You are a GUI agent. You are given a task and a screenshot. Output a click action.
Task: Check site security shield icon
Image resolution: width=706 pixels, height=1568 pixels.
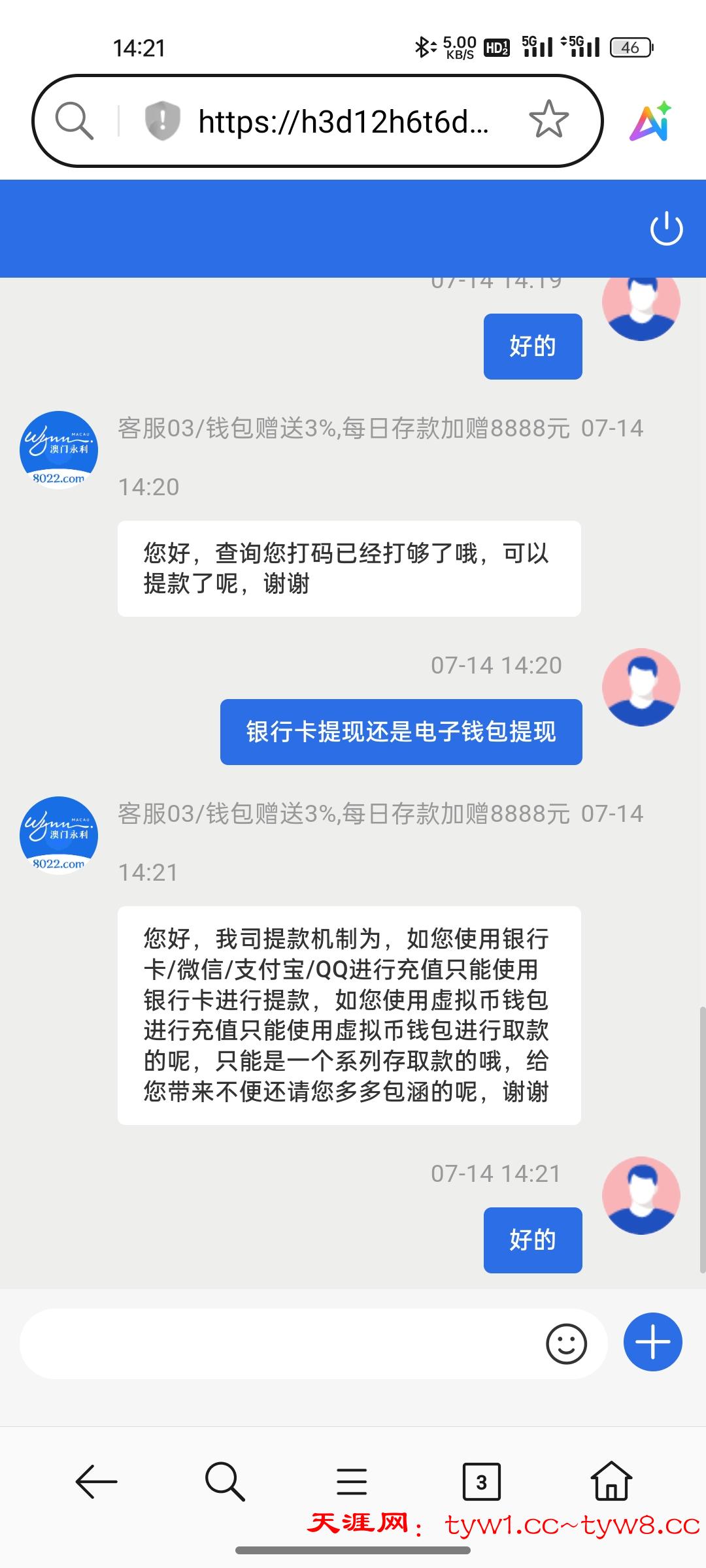pyautogui.click(x=162, y=121)
